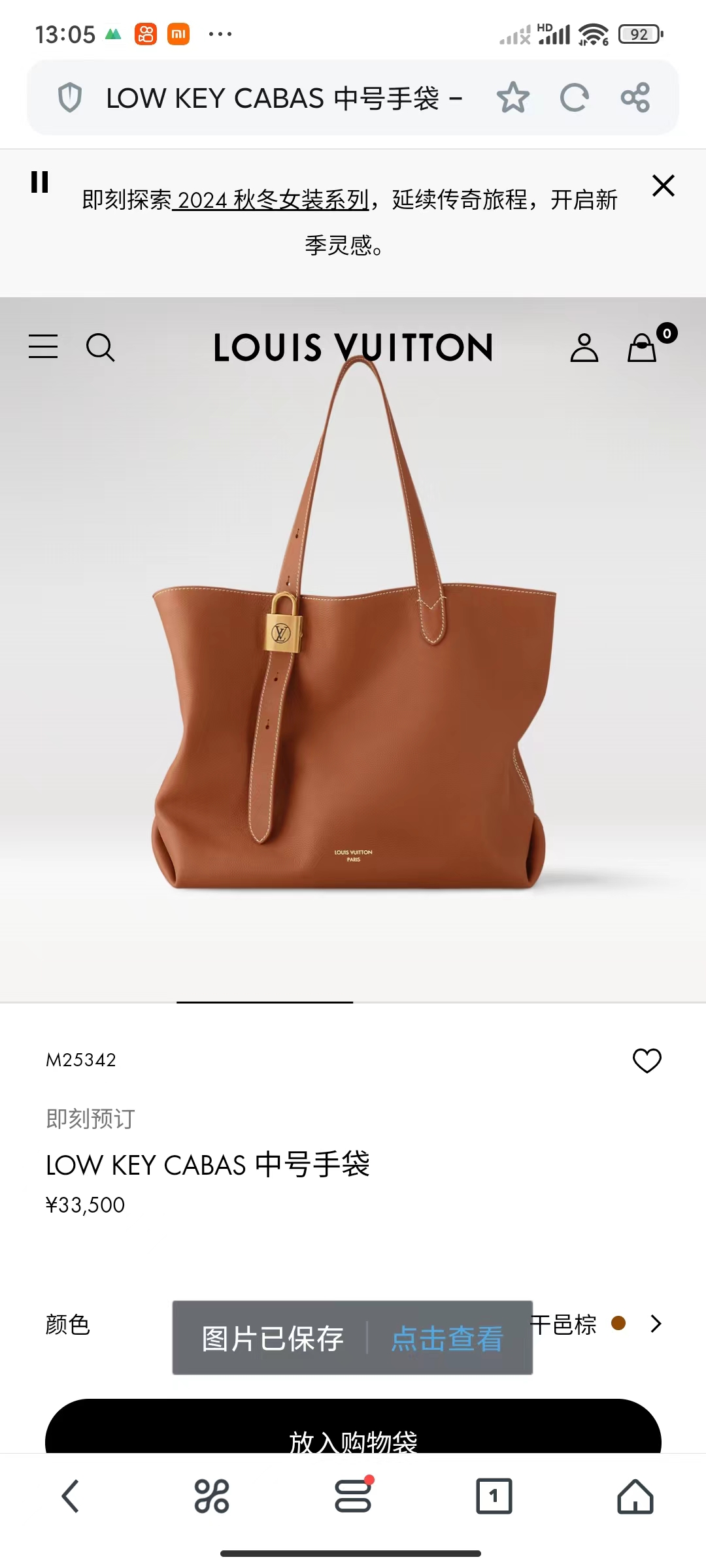Open the account profile icon
Image resolution: width=706 pixels, height=1568 pixels.
(x=584, y=347)
